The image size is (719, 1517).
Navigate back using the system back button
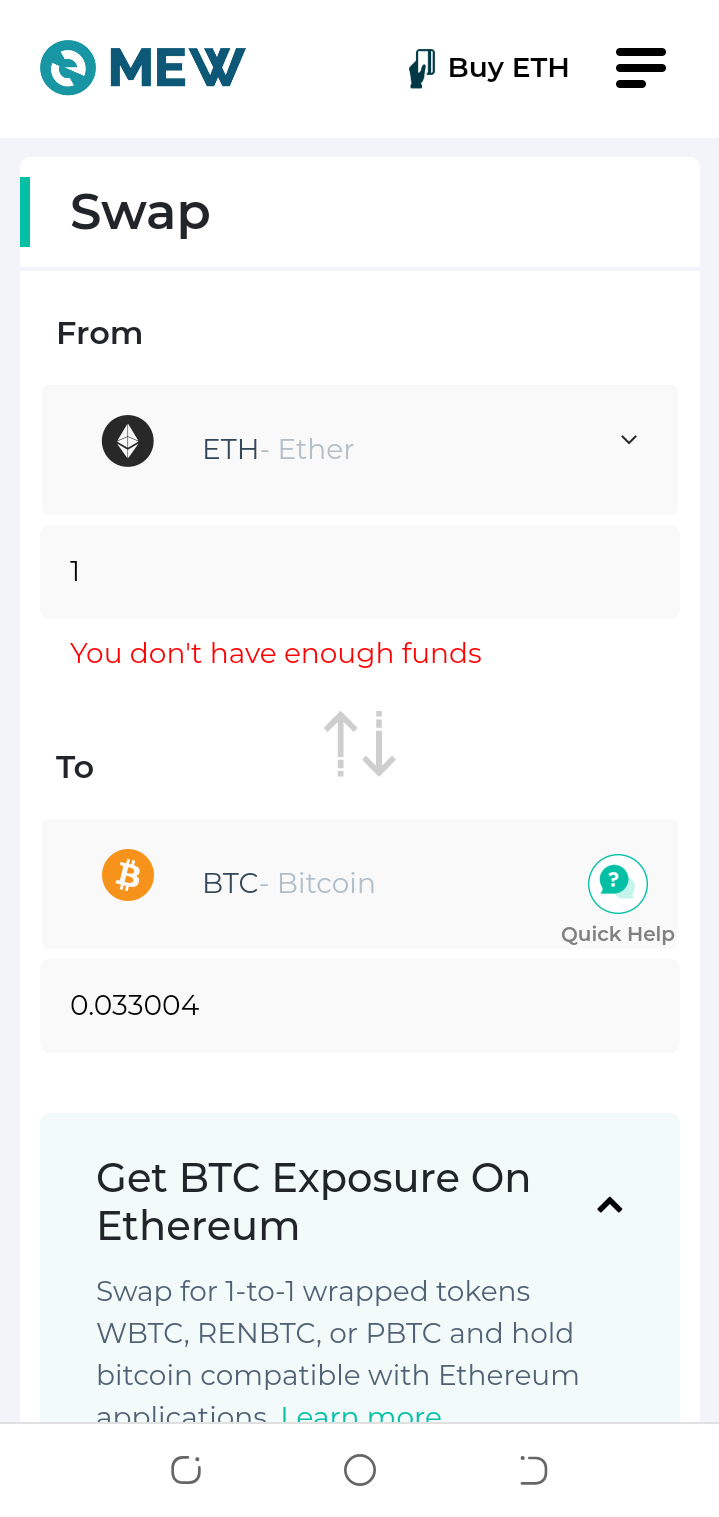(x=533, y=1470)
